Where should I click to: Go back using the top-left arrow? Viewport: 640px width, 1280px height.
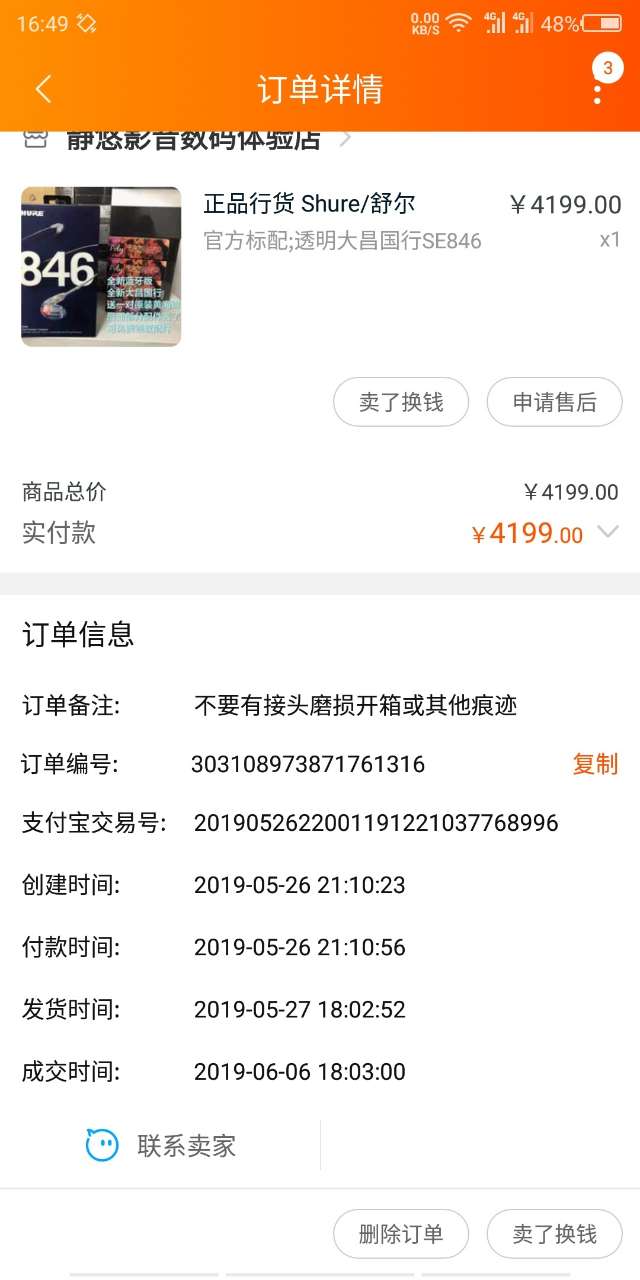43,89
